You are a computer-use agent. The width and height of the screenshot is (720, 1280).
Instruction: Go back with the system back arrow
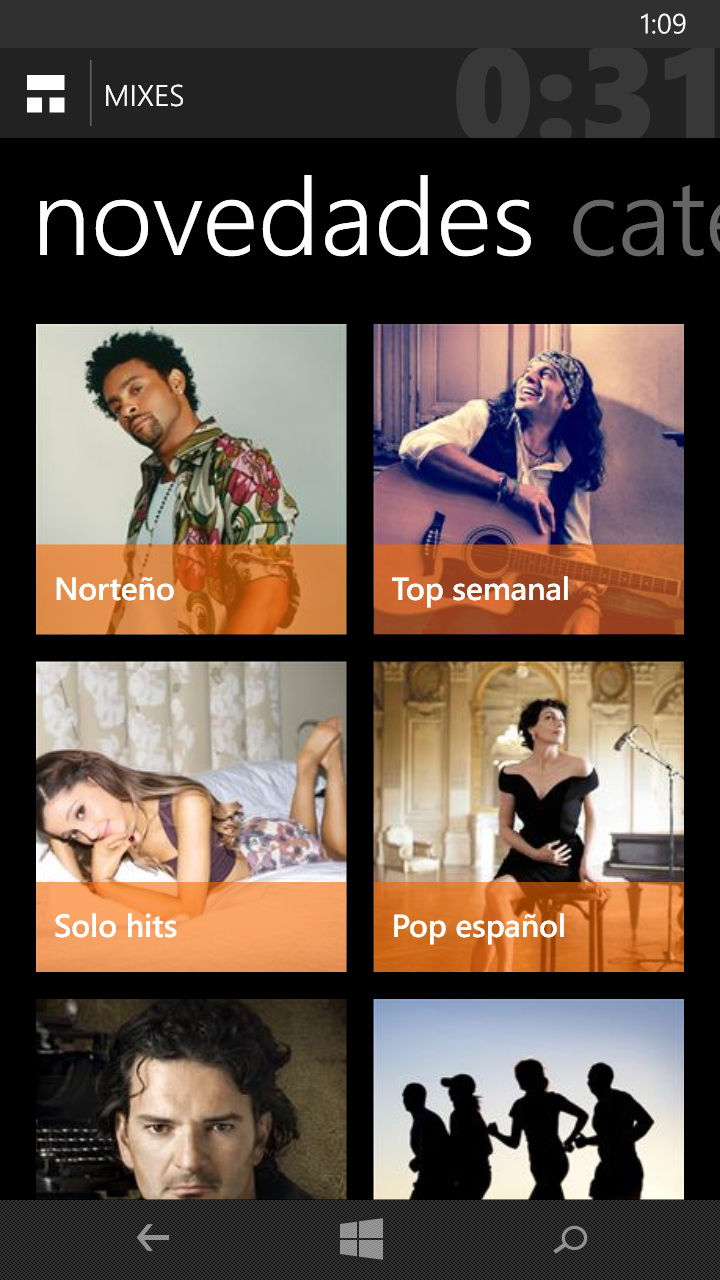point(153,1240)
